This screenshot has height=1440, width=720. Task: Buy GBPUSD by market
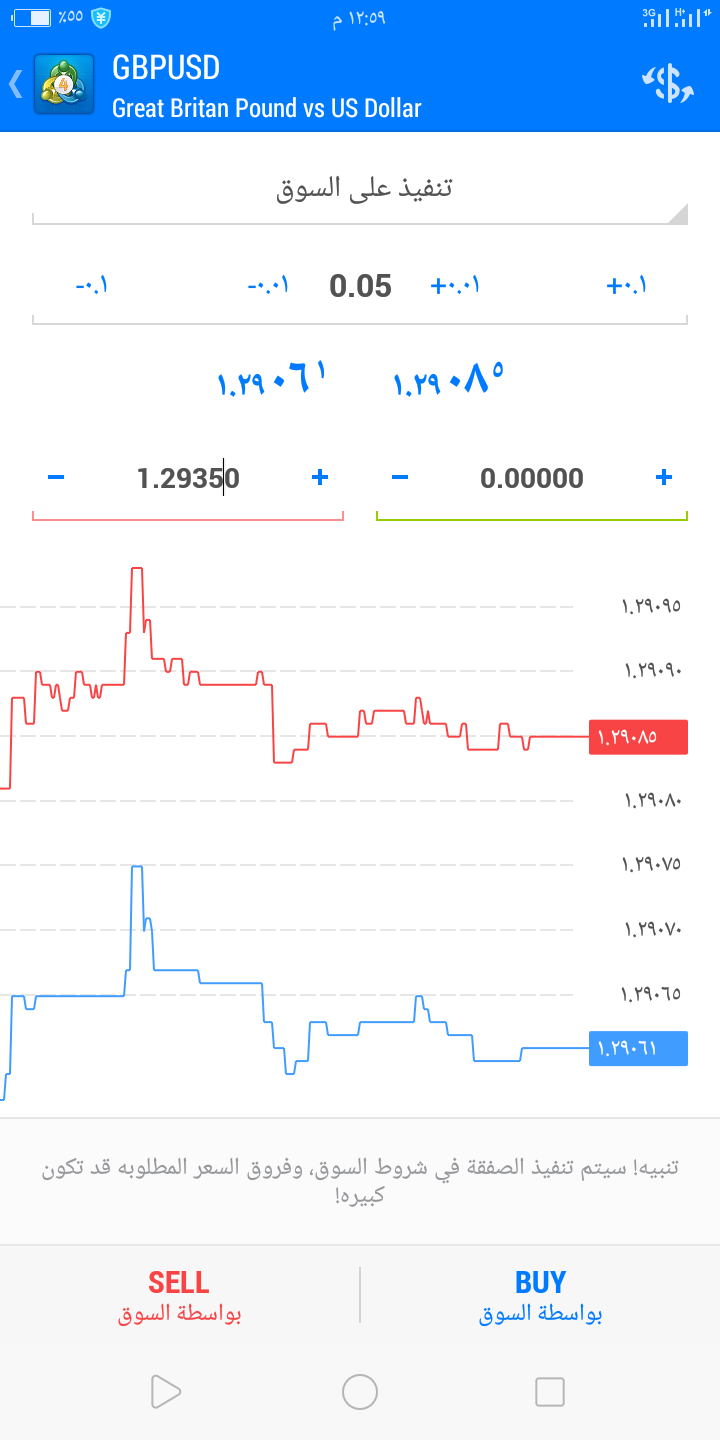click(x=540, y=1296)
